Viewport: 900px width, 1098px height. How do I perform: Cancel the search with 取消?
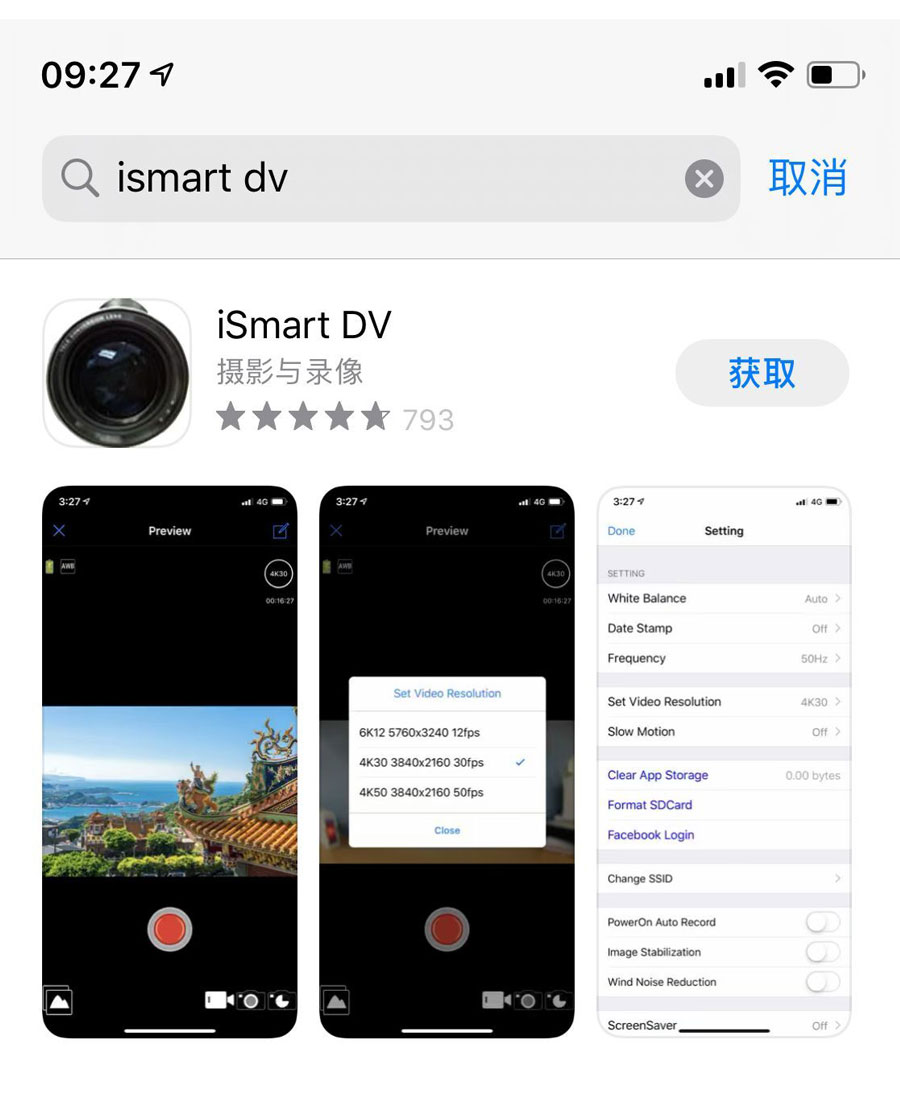[x=807, y=178]
